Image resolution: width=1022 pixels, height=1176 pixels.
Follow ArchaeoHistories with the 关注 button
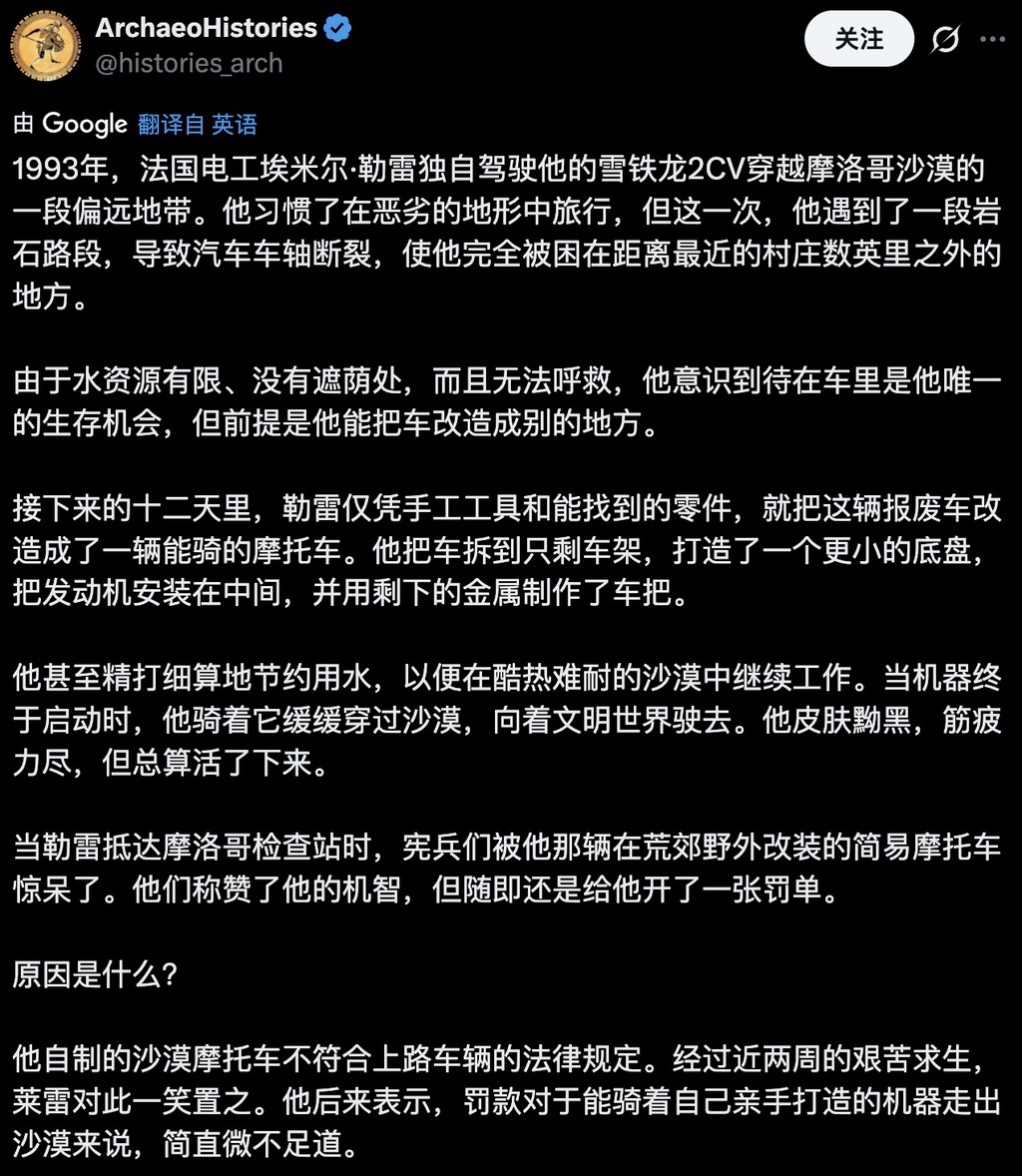tap(858, 39)
